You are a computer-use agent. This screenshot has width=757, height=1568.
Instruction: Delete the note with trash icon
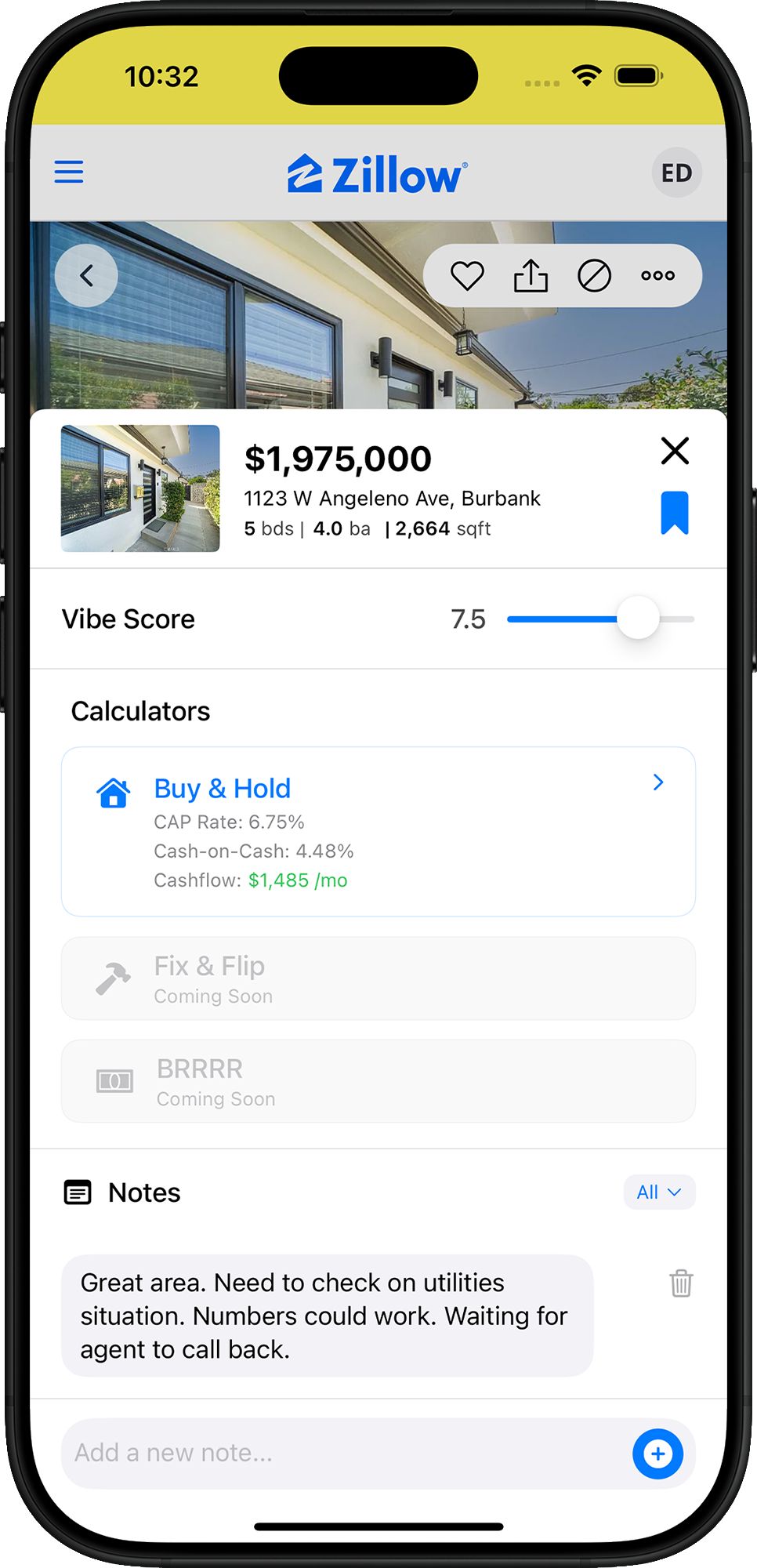(x=680, y=1283)
